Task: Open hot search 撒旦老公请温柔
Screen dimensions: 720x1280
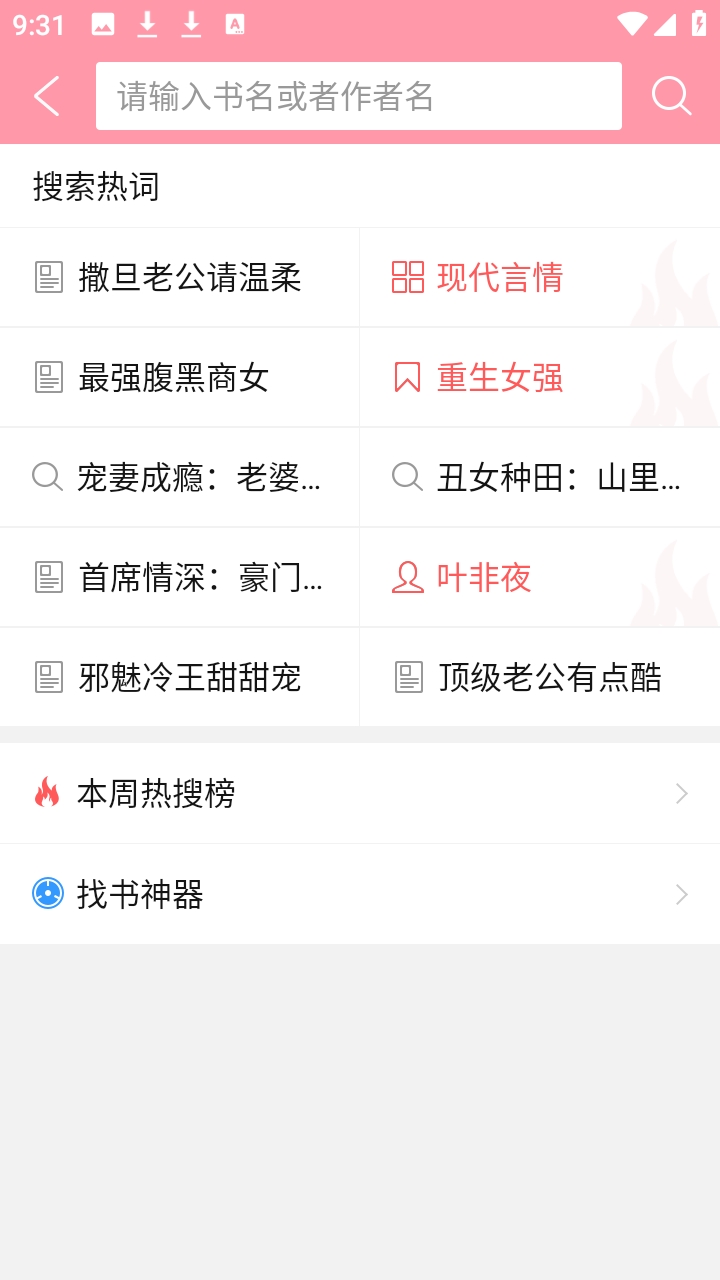Action: [x=180, y=277]
